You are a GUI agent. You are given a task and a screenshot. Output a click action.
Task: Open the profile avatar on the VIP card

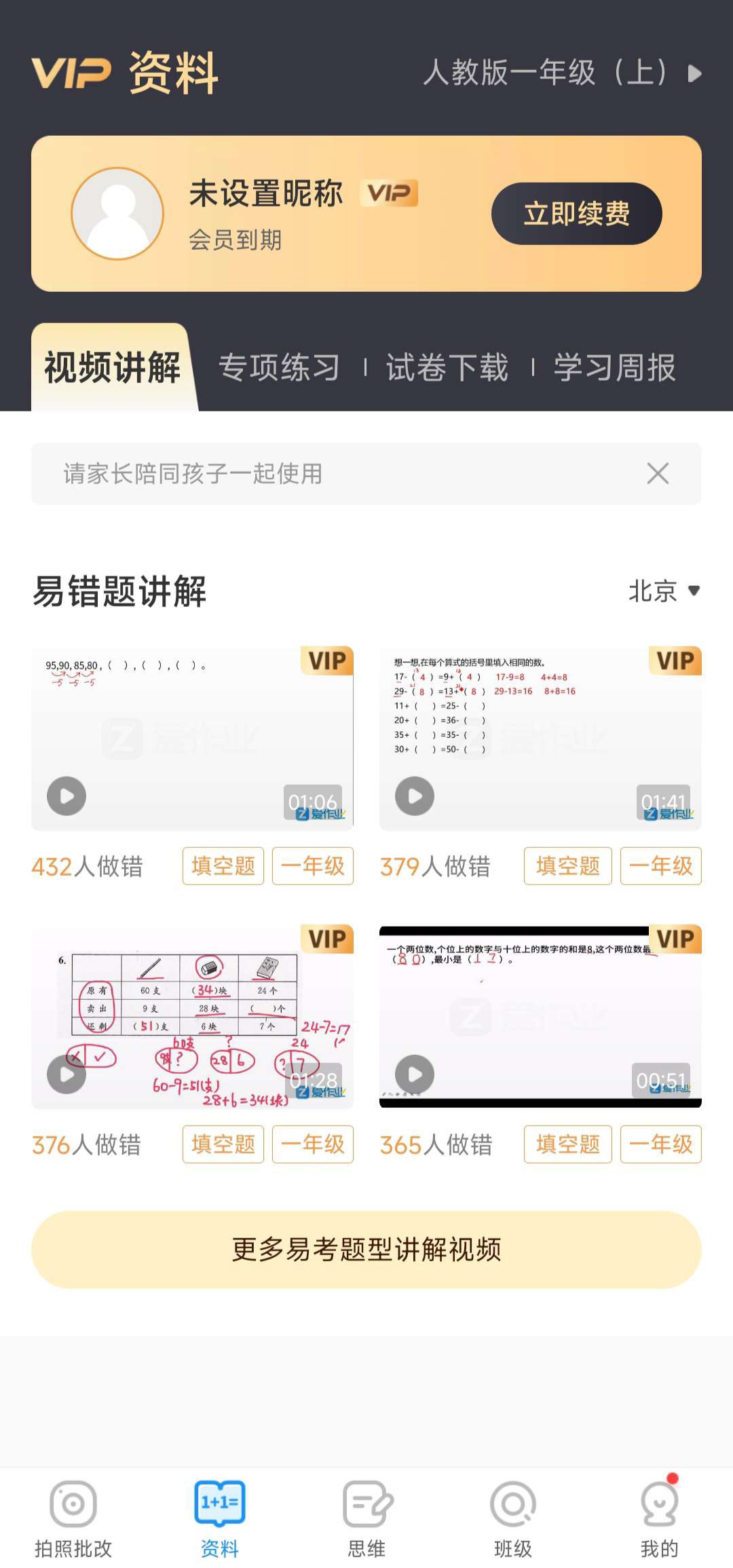click(x=117, y=214)
